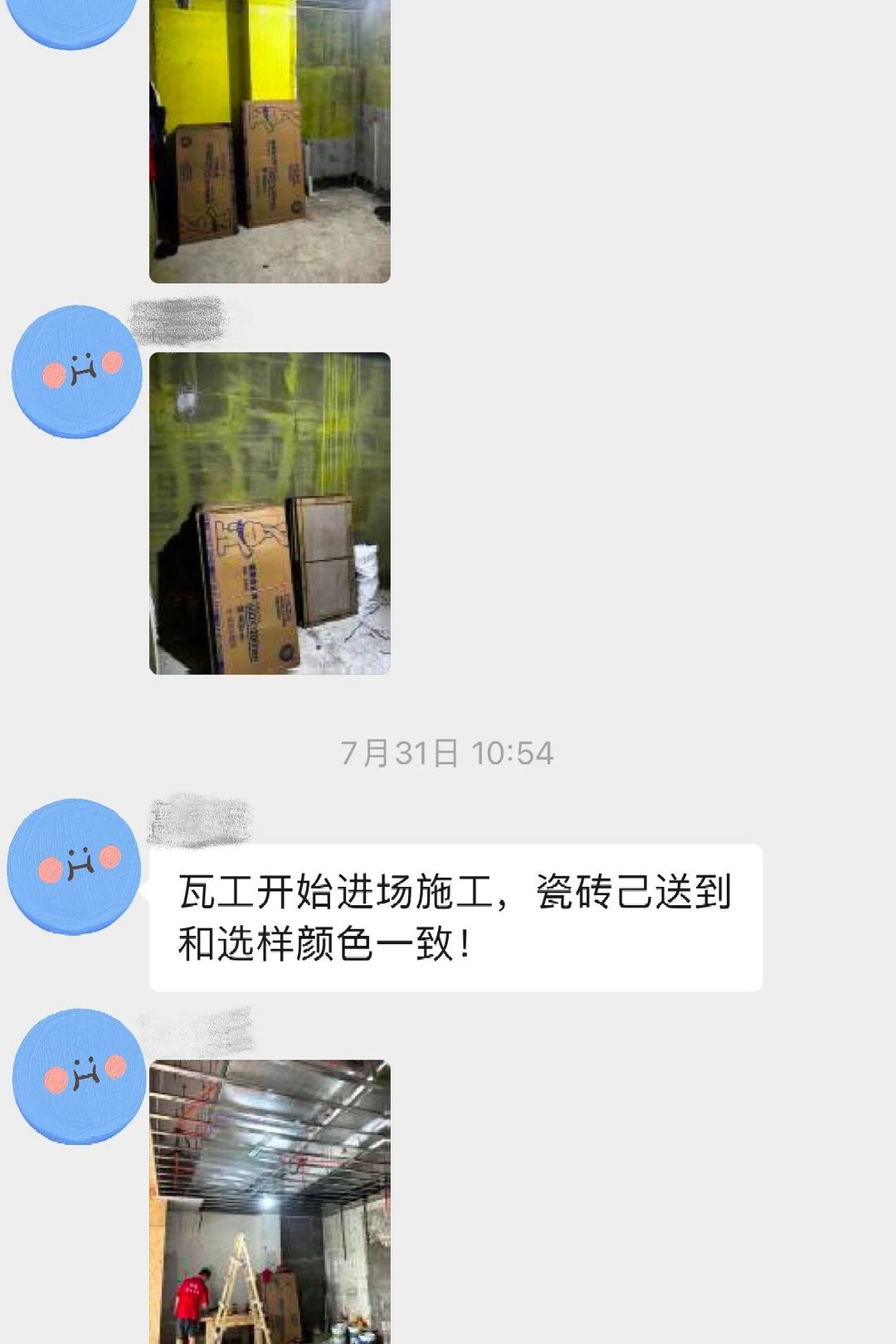
Task: Tap the avatar beside the 瓦工开始进场施工 message
Action: (75, 866)
